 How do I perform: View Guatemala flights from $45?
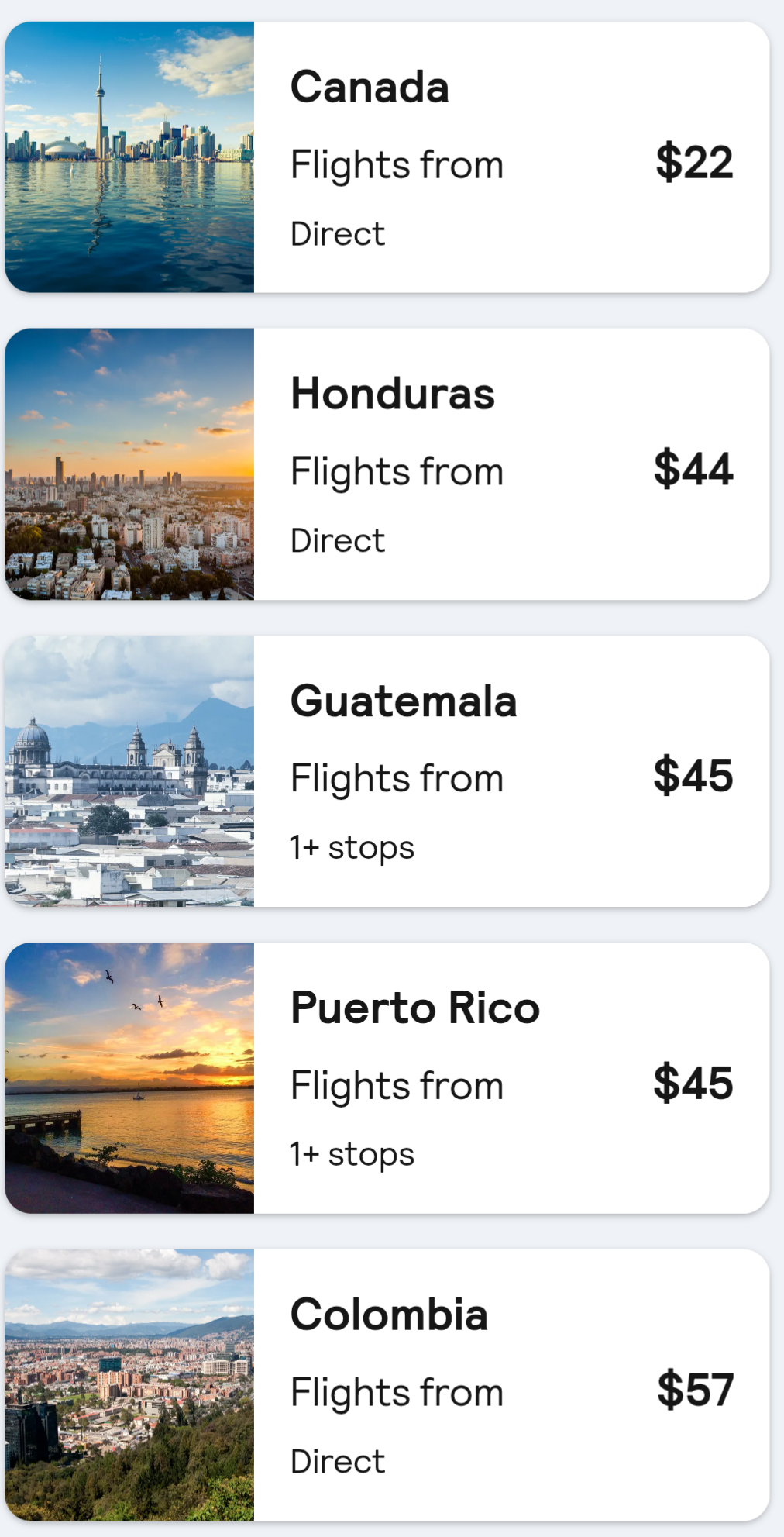387,771
